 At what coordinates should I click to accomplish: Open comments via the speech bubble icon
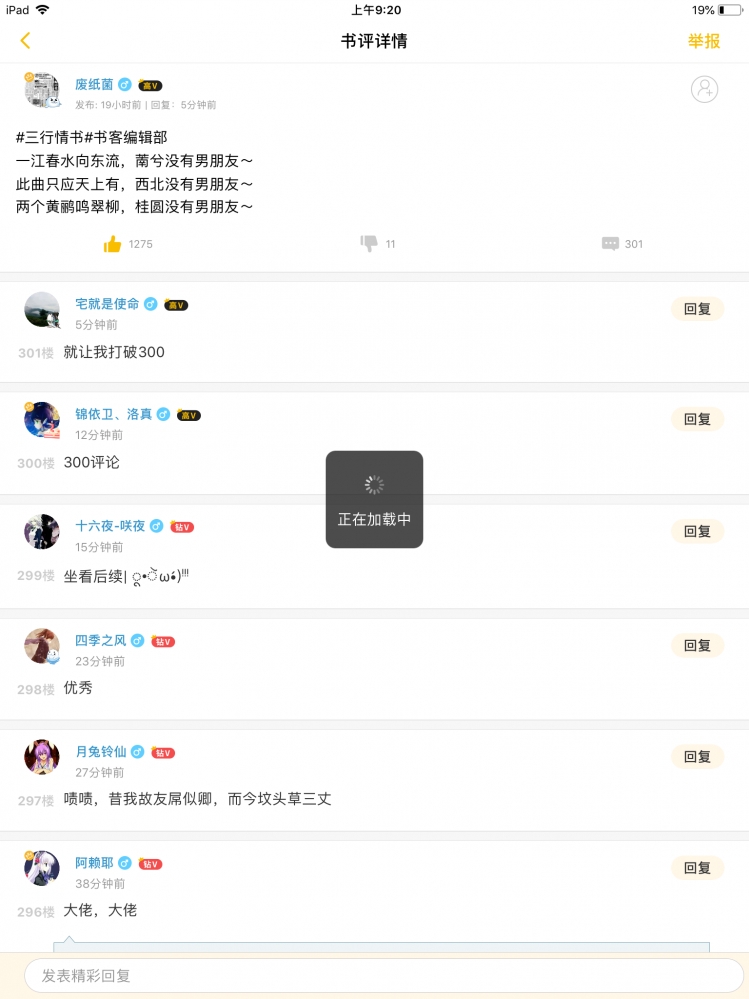(x=608, y=243)
